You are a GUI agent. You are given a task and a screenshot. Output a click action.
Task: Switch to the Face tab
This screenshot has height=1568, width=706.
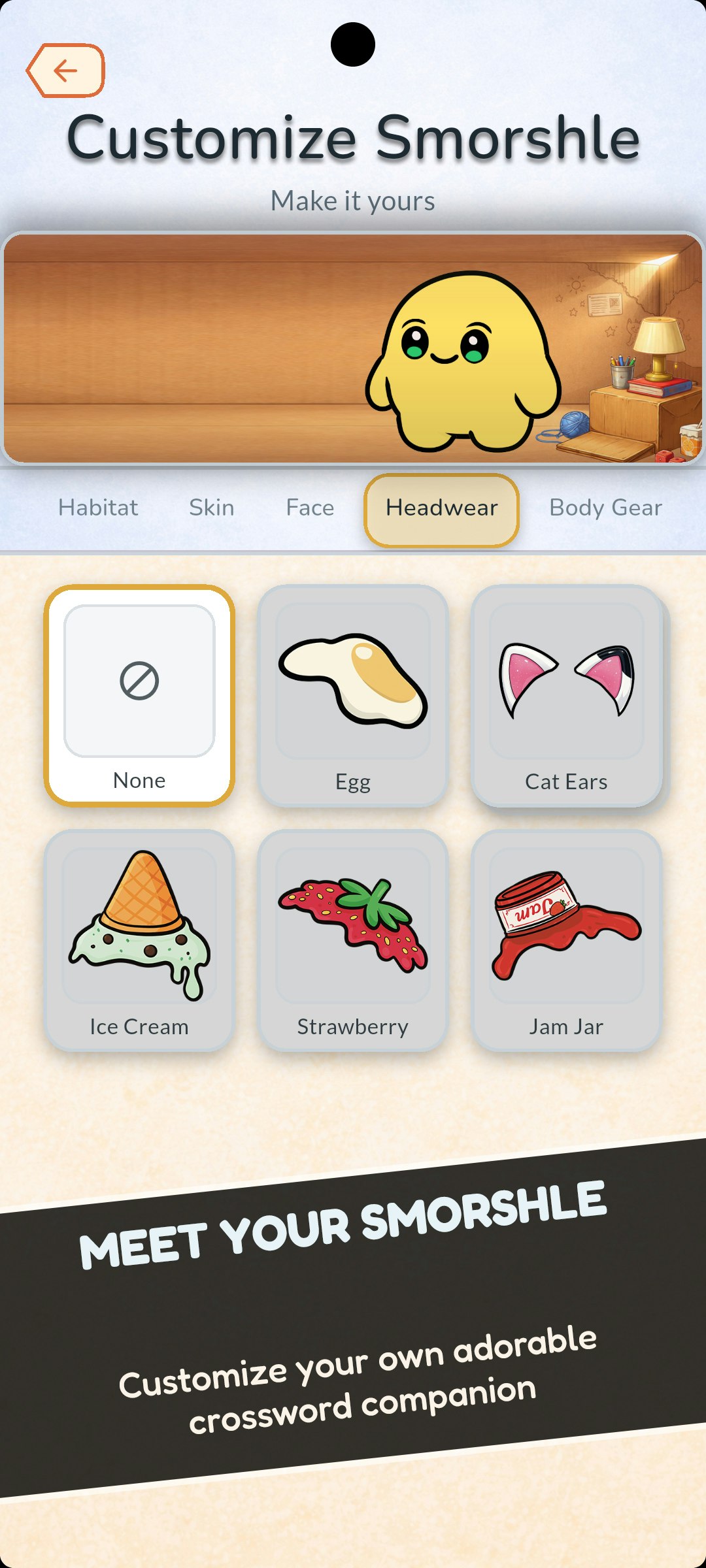pyautogui.click(x=310, y=508)
